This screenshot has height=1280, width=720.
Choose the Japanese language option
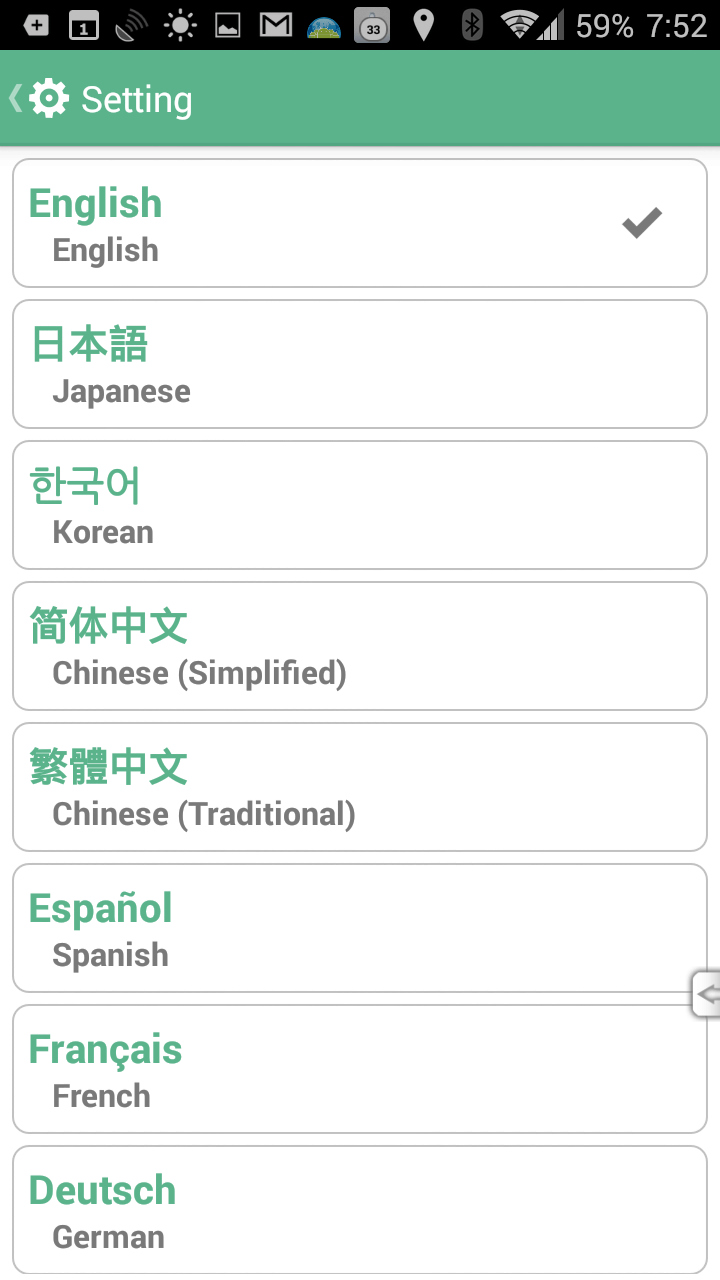[x=360, y=364]
